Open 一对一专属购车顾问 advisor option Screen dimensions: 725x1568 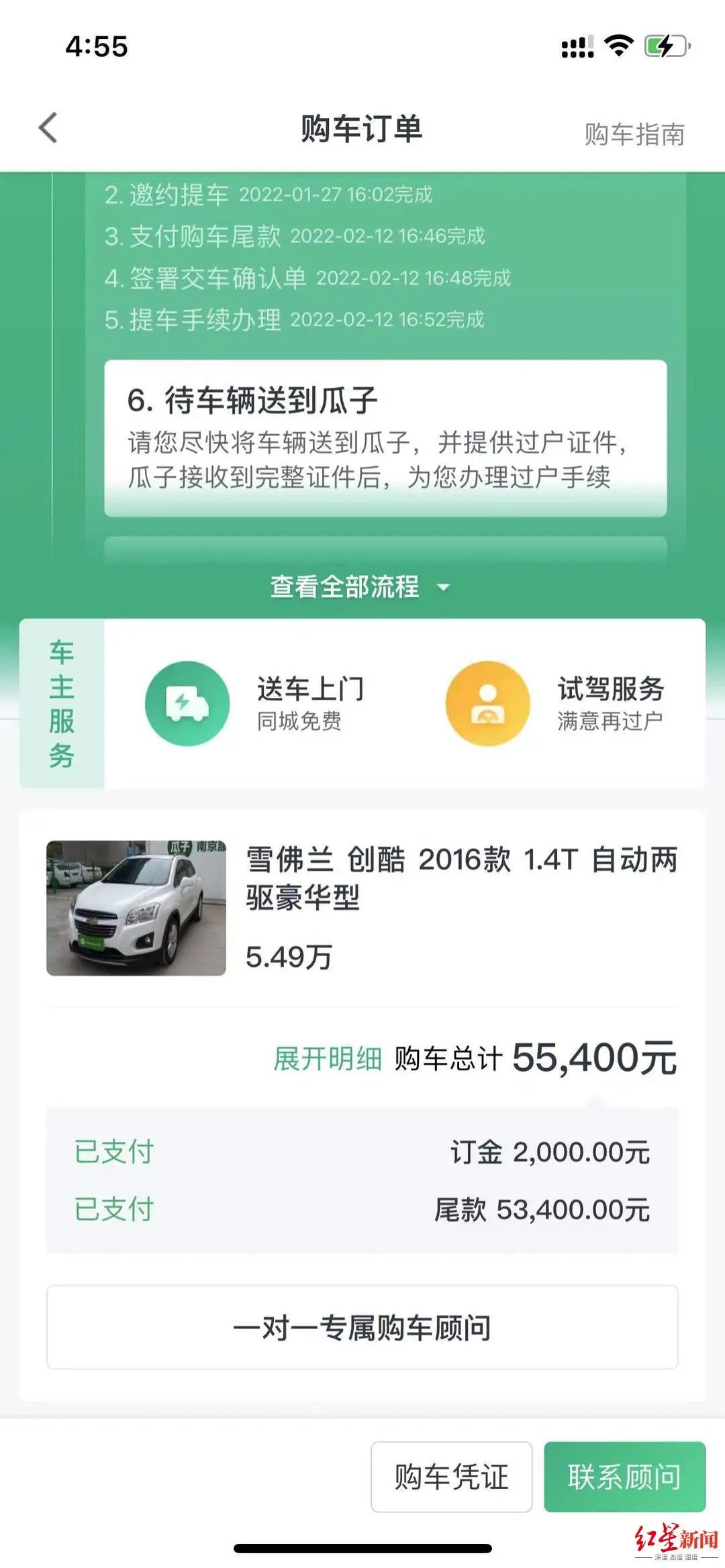point(362,1328)
